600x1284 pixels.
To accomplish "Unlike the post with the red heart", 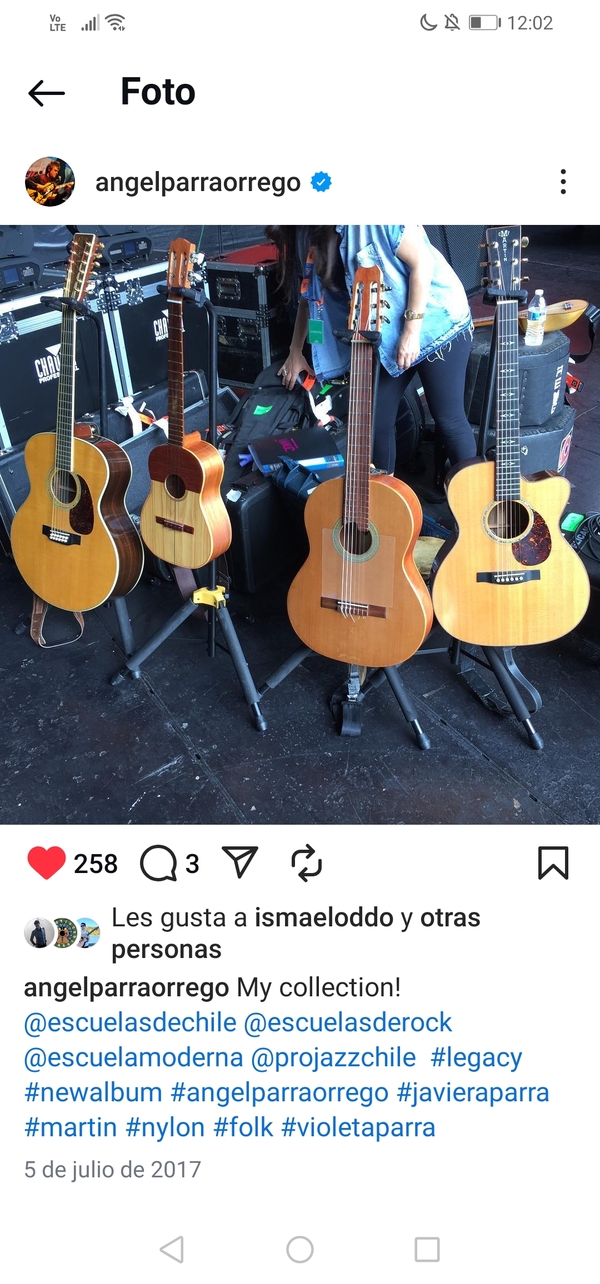I will point(46,862).
